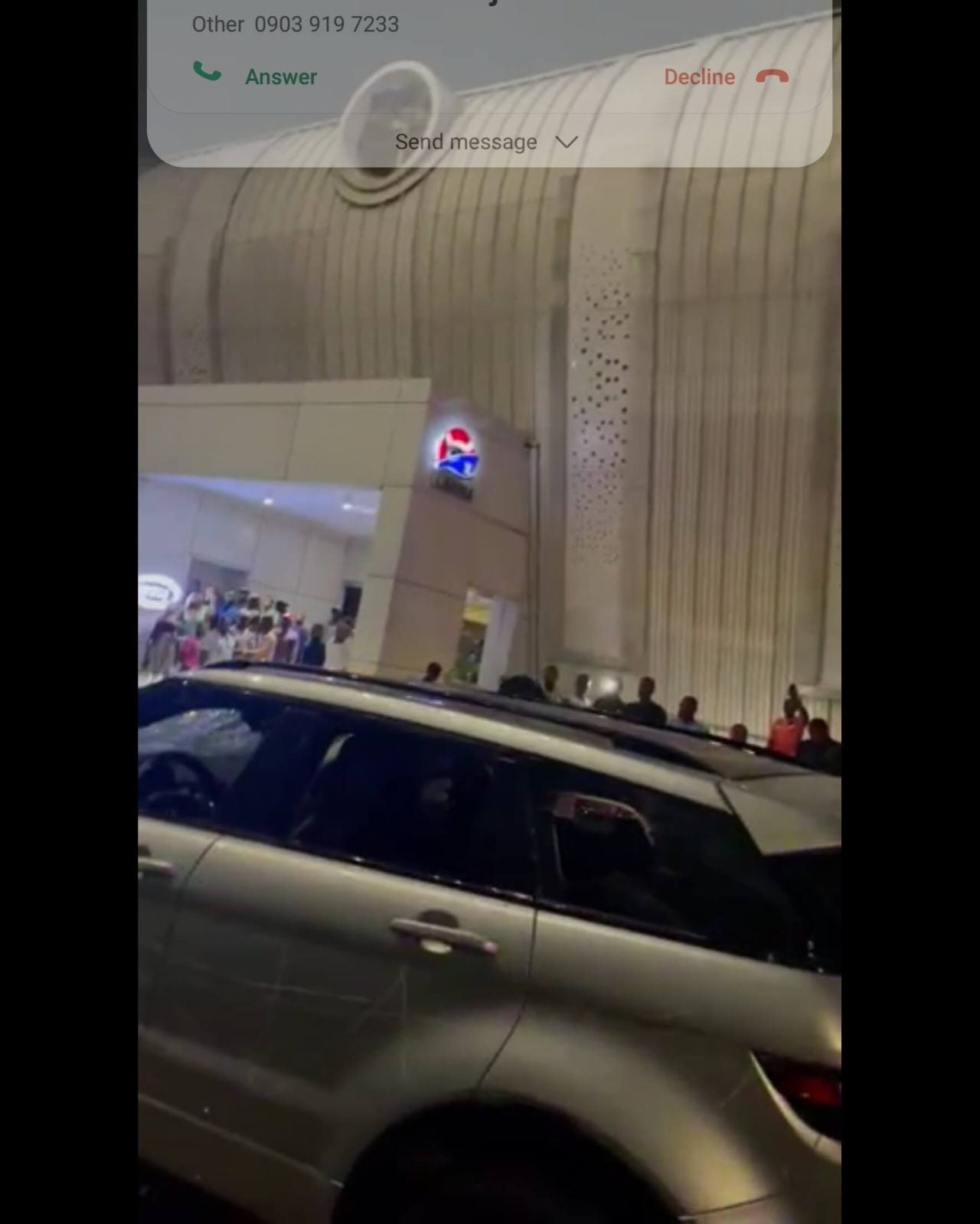This screenshot has width=980, height=1224.
Task: Answer the incoming call
Action: point(255,76)
